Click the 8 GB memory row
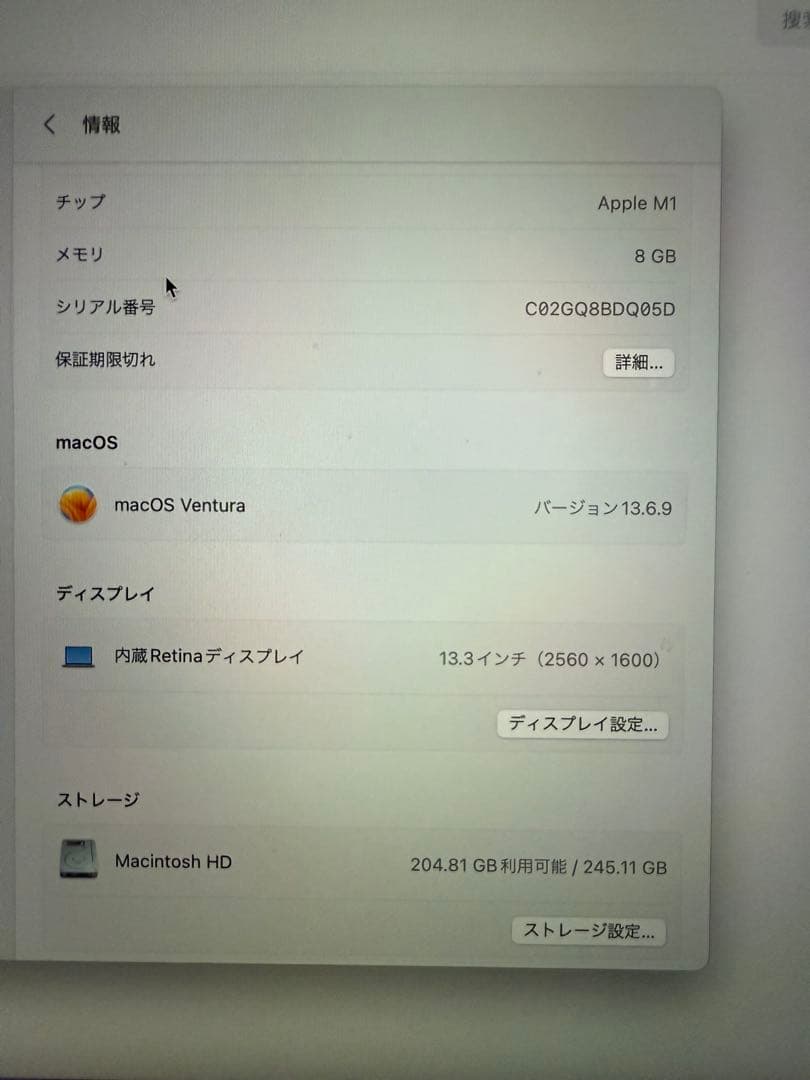 click(370, 255)
